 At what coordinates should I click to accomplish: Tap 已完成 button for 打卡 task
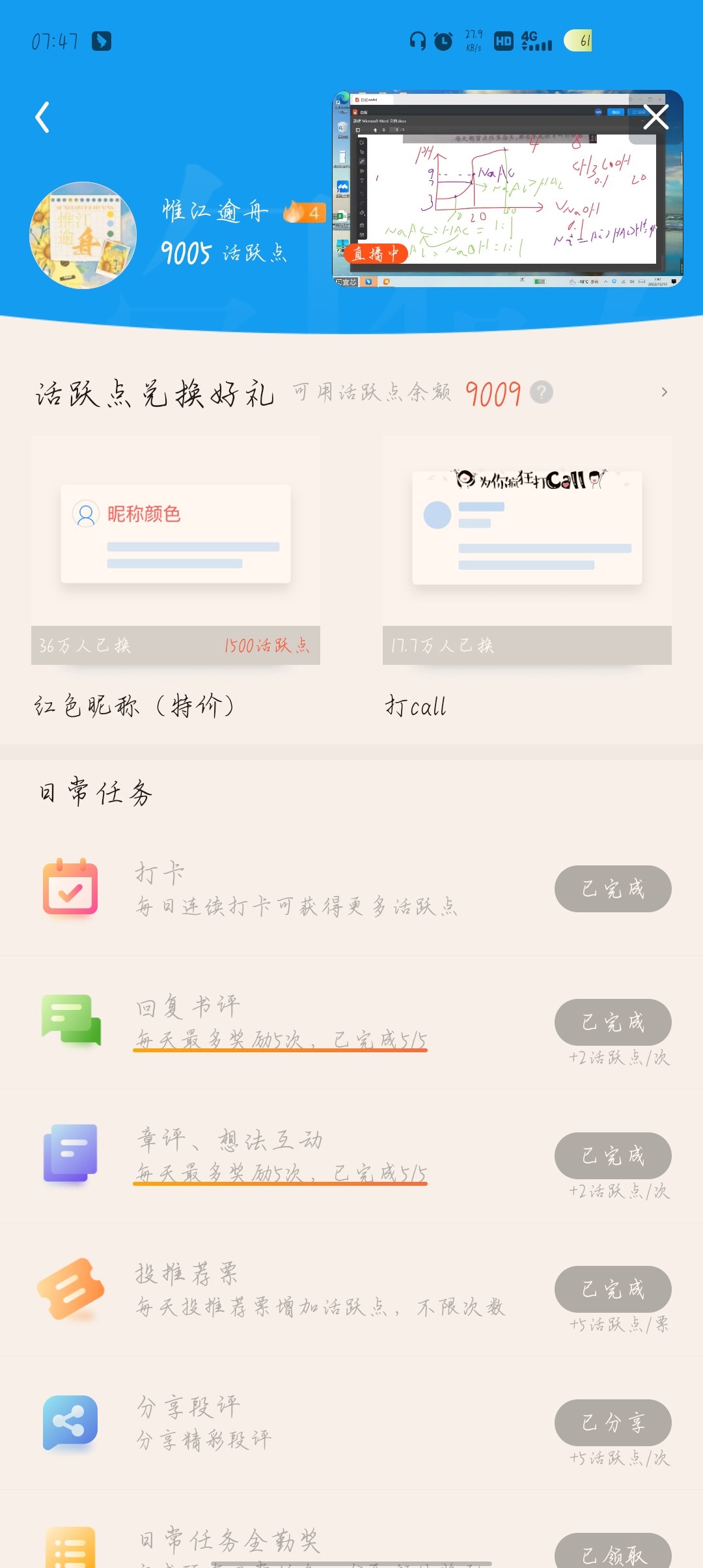point(613,889)
